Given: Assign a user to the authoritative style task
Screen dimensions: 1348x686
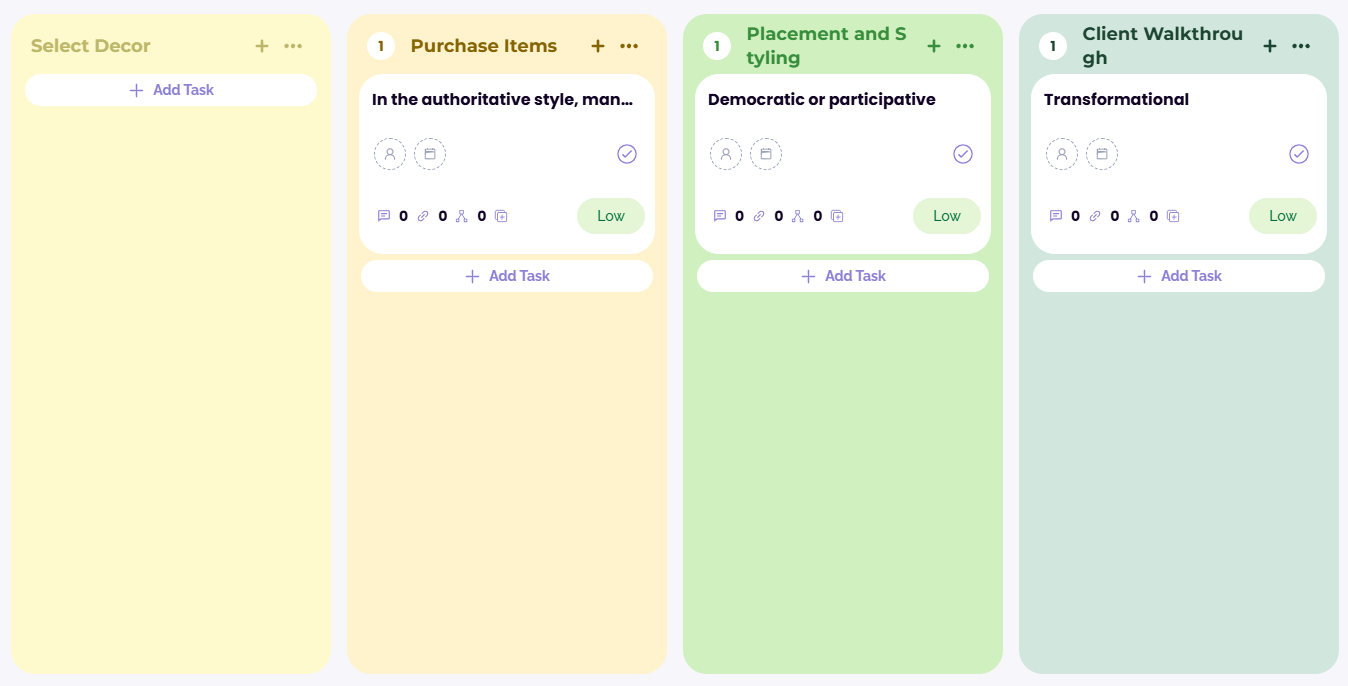Looking at the screenshot, I should coord(390,154).
